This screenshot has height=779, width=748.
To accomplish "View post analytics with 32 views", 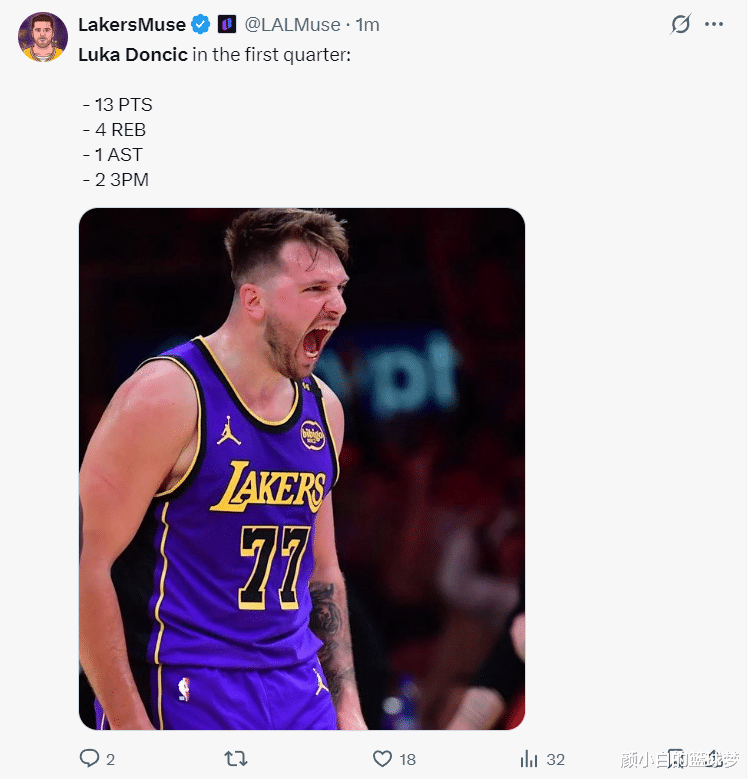I will [x=530, y=759].
